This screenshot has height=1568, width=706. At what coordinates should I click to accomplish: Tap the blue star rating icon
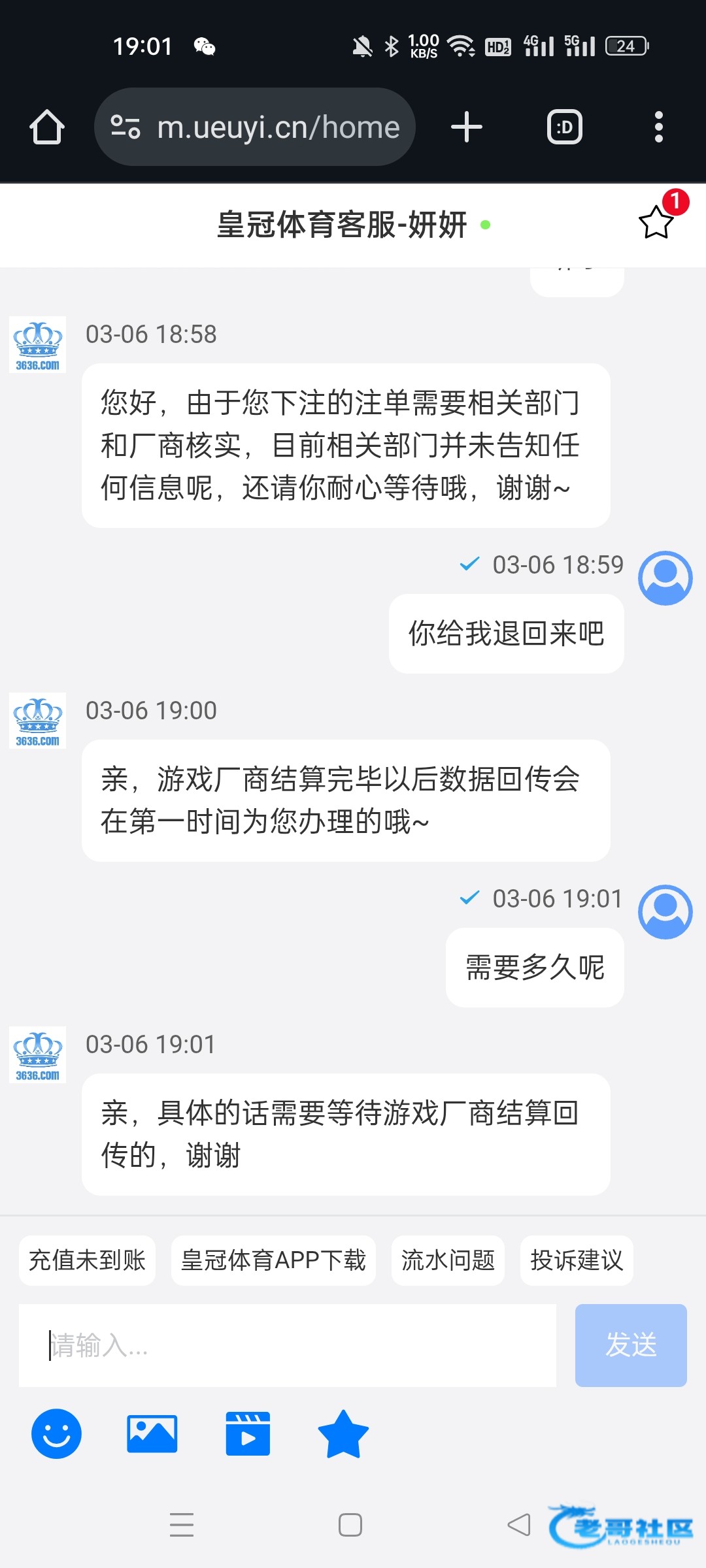343,1433
